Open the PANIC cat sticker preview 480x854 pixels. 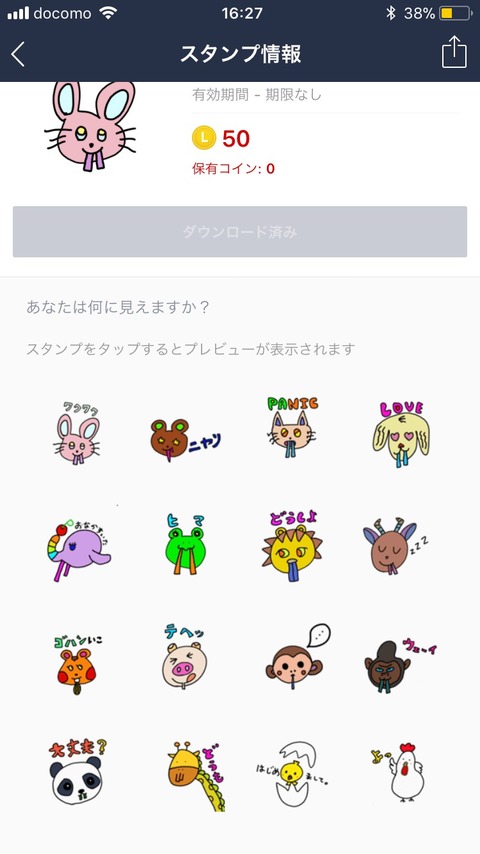point(293,426)
